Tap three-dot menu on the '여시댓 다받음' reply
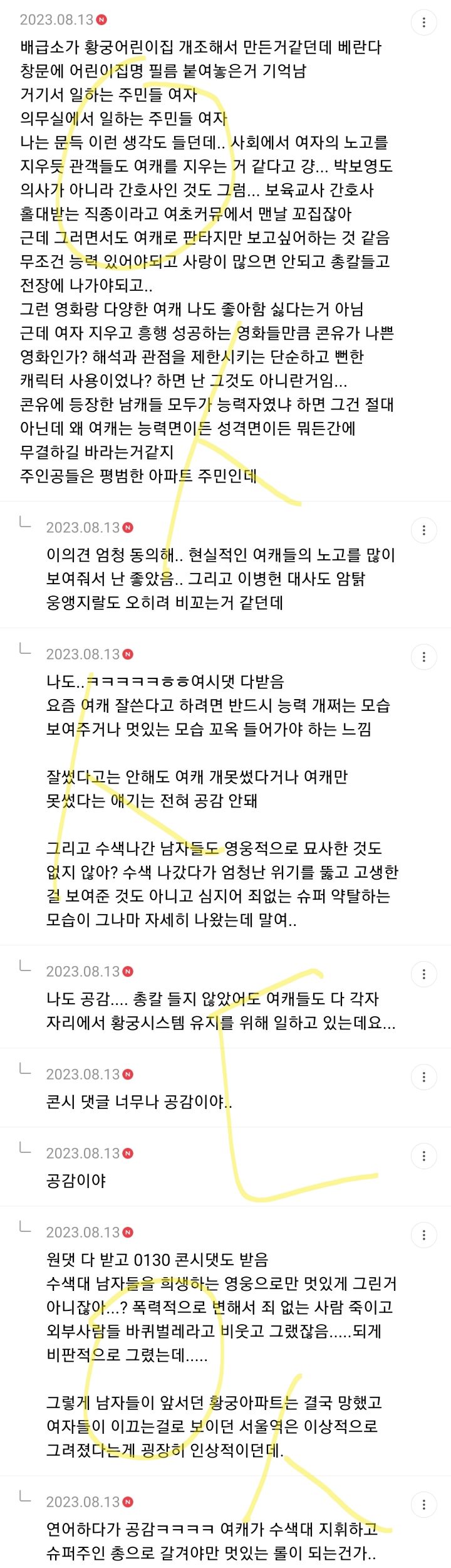This screenshot has height=1568, width=451. point(424,657)
